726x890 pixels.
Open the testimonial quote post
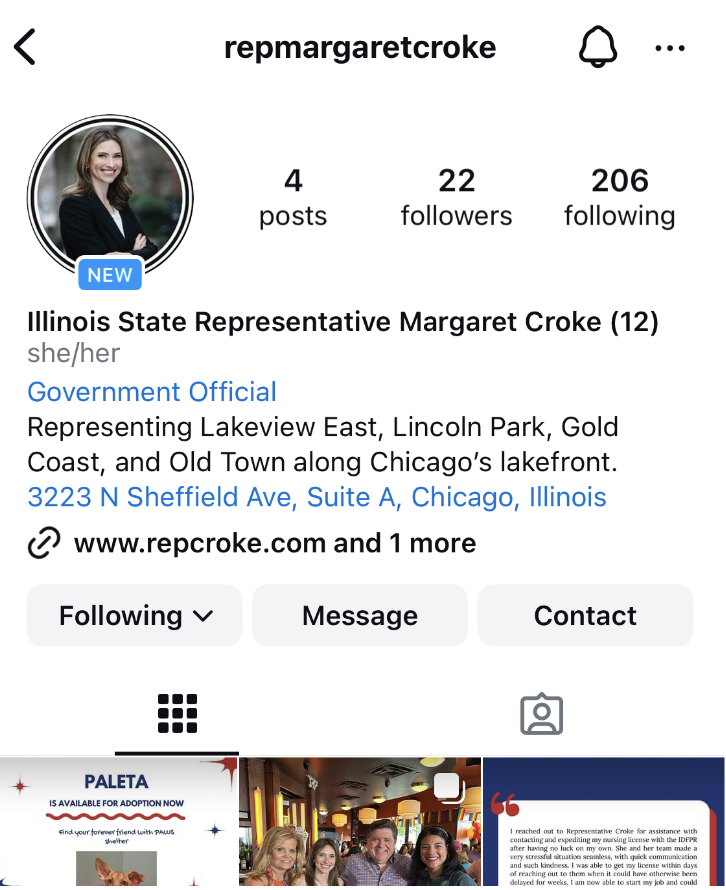(604, 822)
